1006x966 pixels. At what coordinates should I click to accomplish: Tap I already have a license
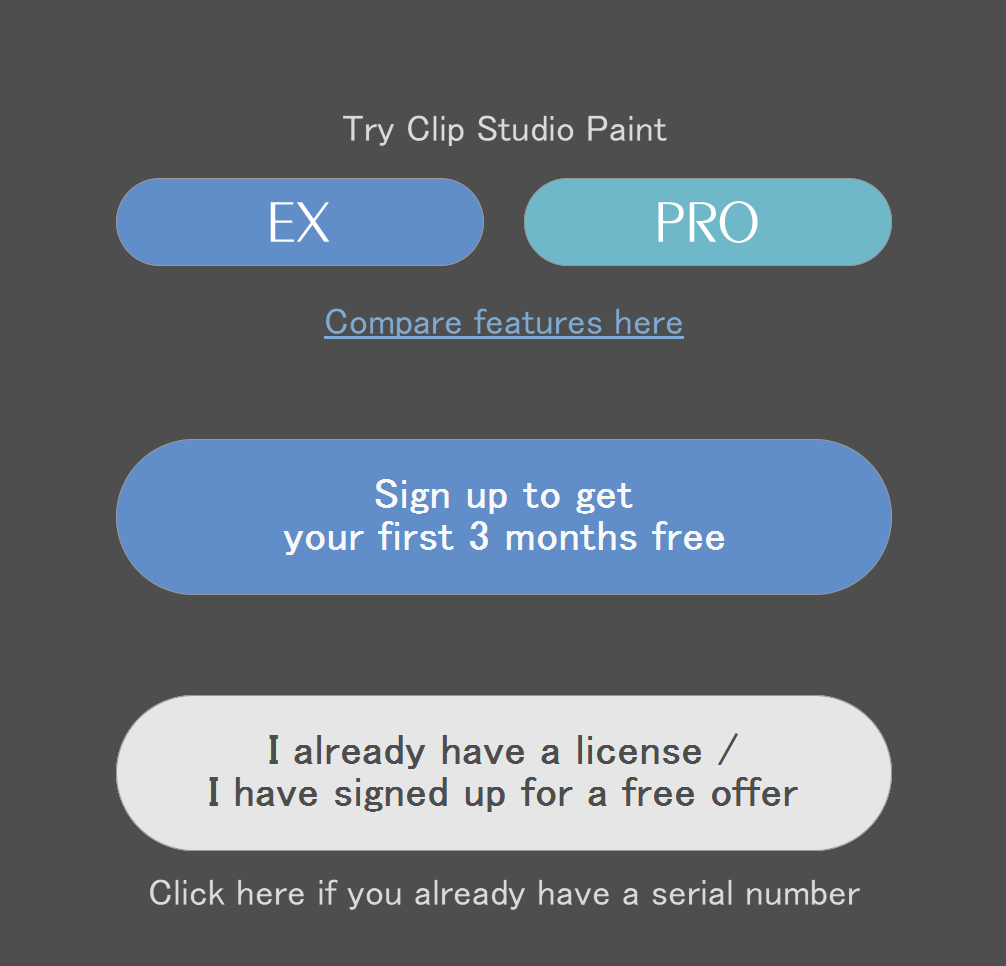click(503, 773)
